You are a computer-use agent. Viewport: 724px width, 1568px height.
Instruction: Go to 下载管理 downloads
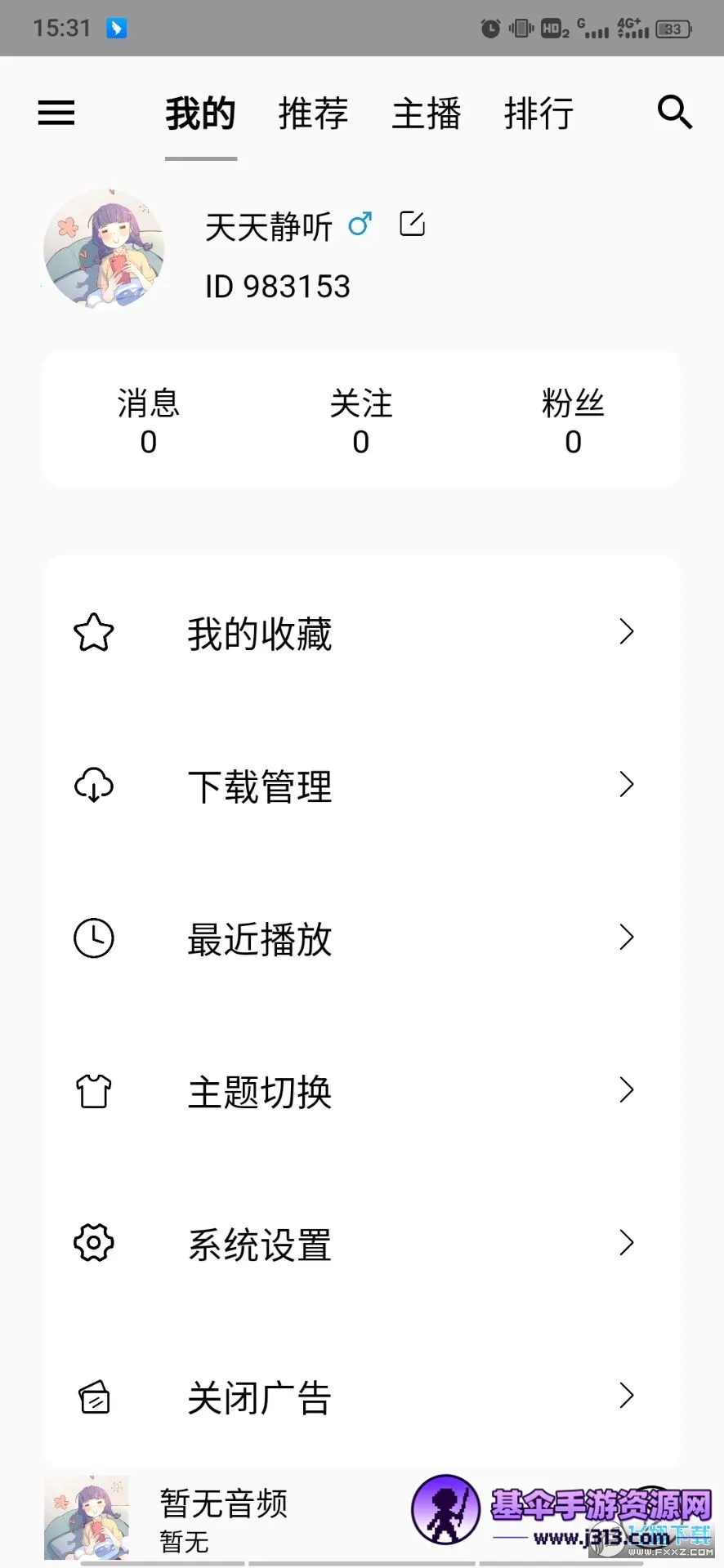(x=360, y=786)
